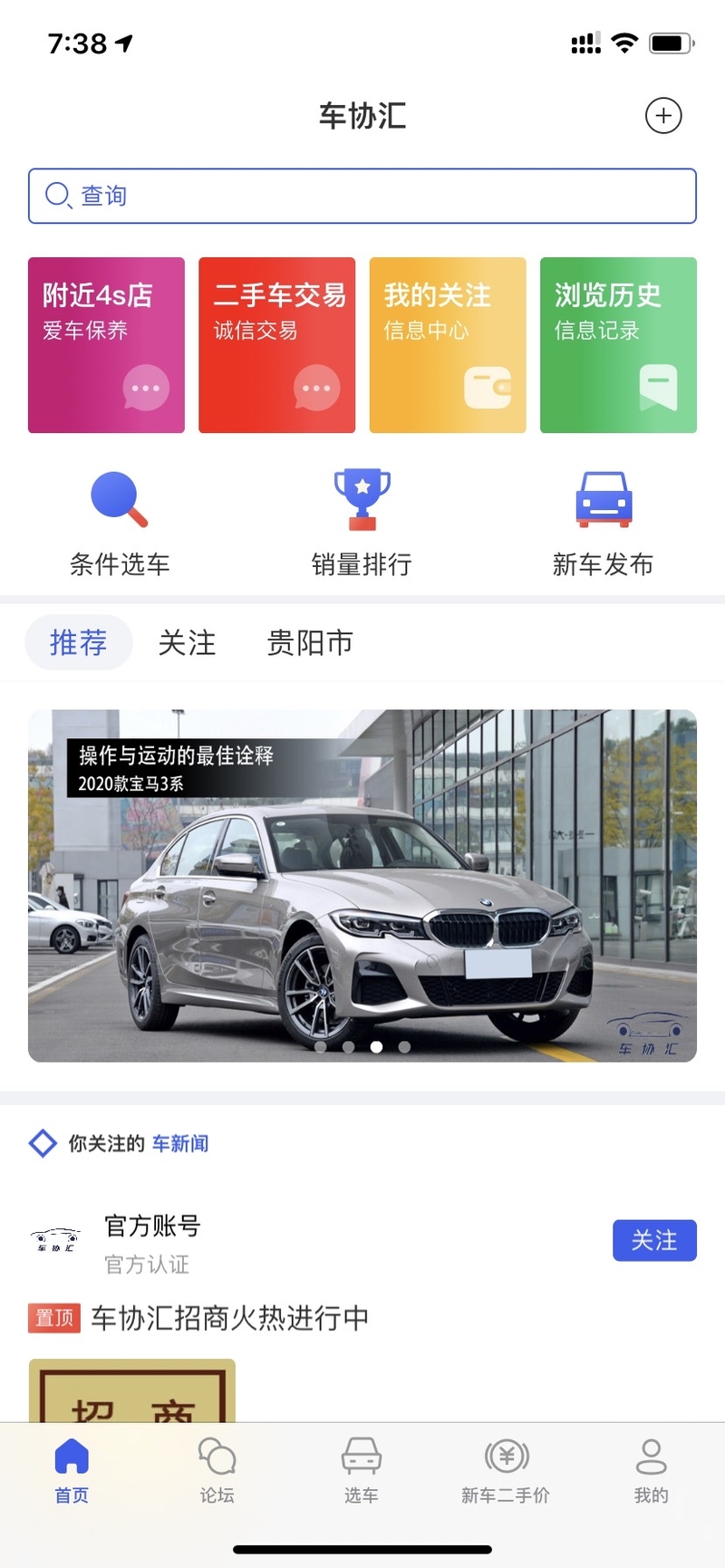Open the 二手车交易 card

(x=276, y=345)
